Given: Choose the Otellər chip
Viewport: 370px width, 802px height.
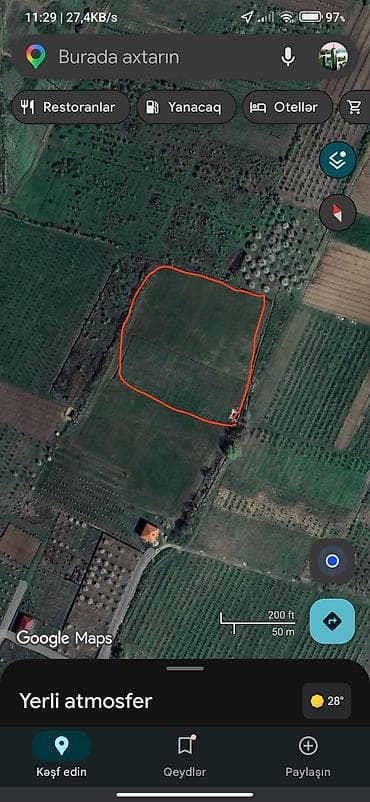Looking at the screenshot, I should tap(287, 107).
